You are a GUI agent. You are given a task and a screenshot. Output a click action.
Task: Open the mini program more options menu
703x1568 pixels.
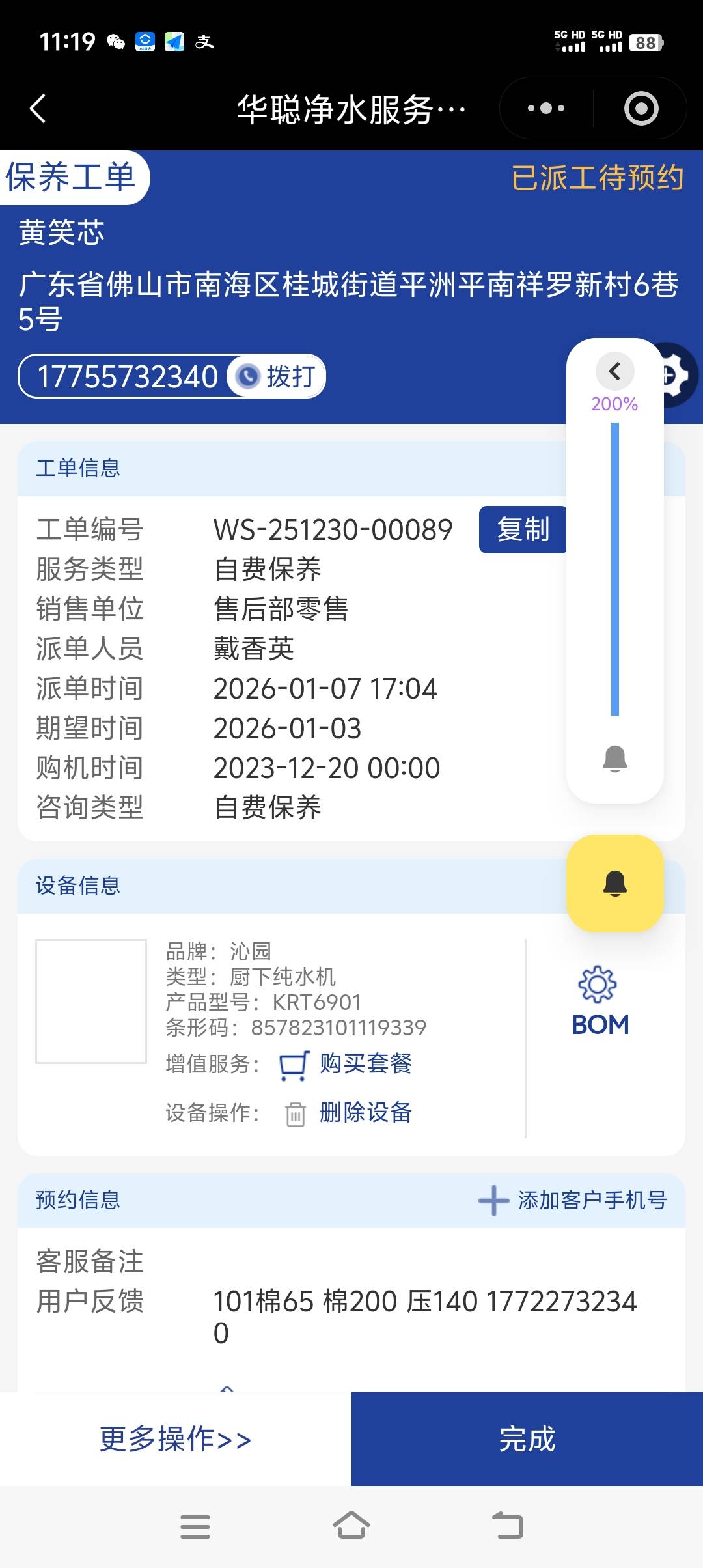(546, 108)
